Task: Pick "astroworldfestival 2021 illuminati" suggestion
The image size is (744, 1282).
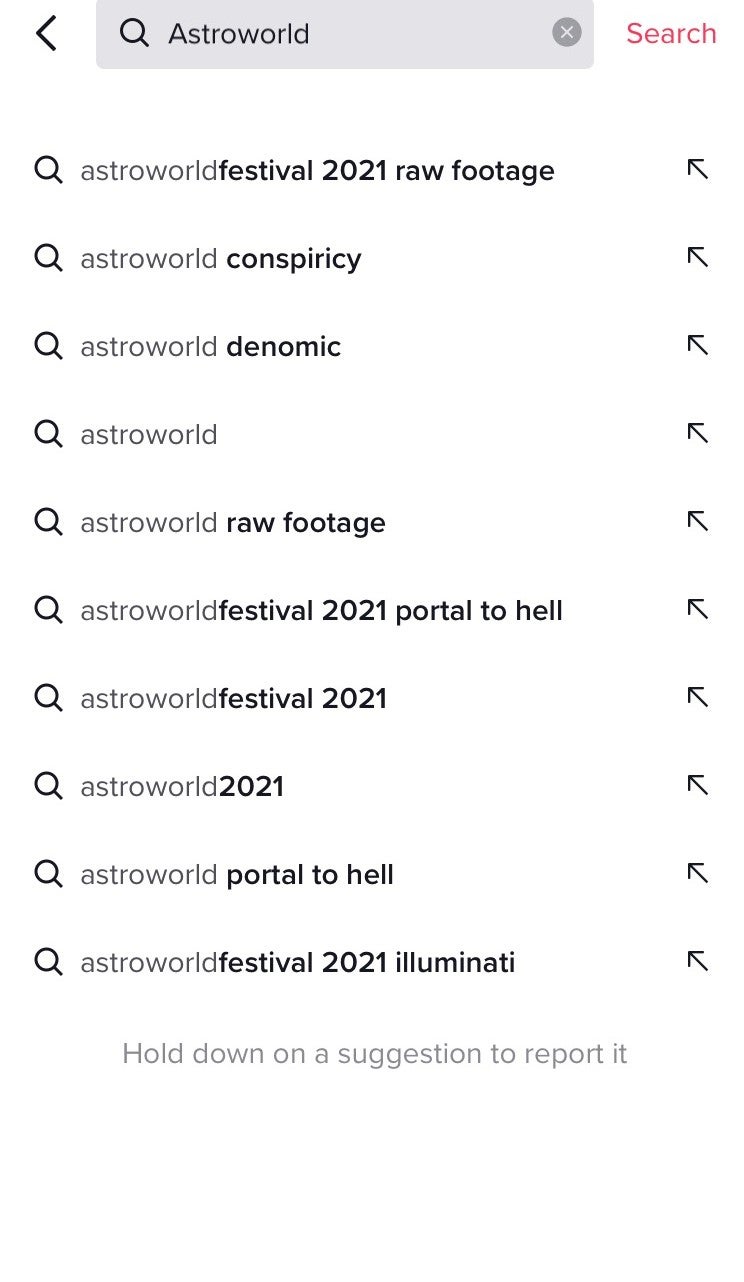Action: tap(297, 963)
